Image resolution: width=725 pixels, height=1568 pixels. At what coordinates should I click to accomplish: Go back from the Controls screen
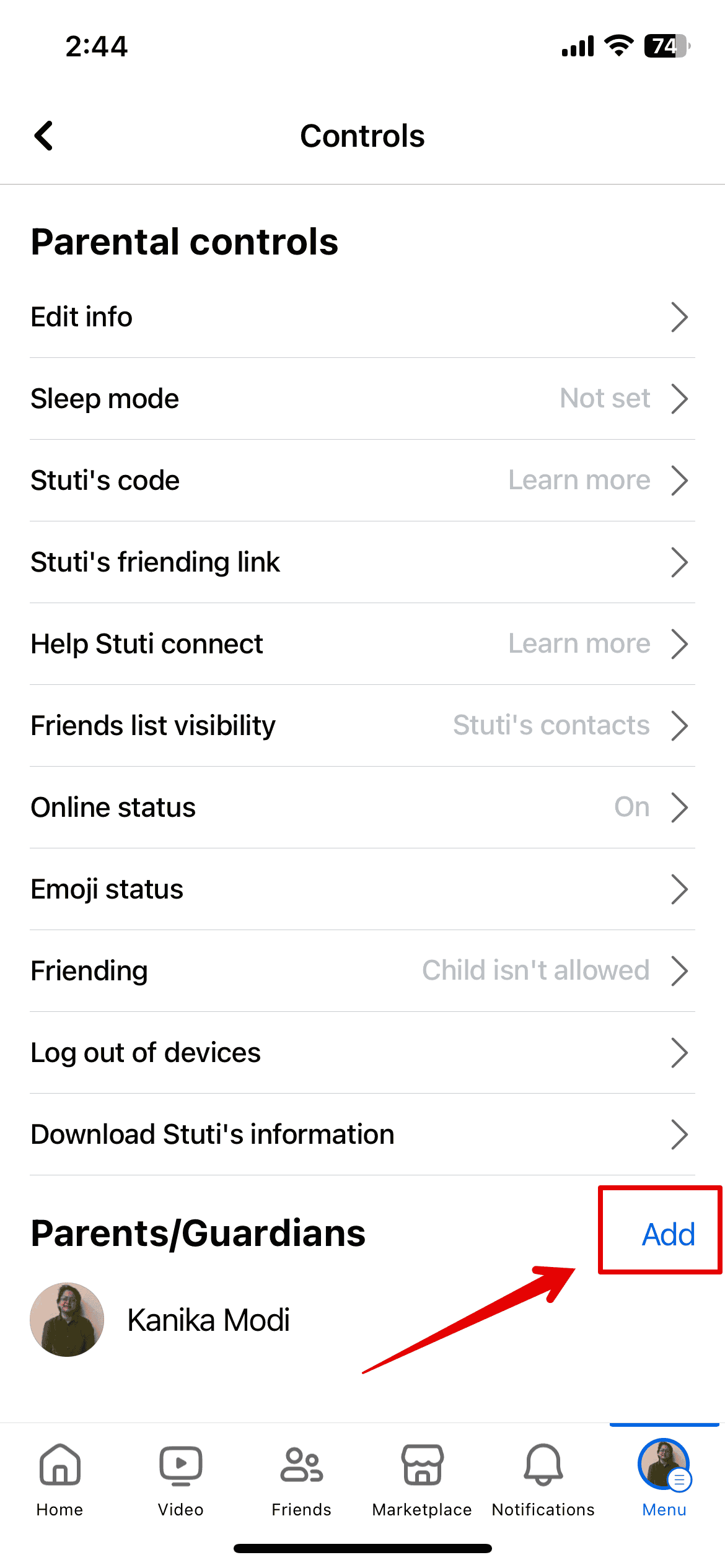click(x=44, y=136)
